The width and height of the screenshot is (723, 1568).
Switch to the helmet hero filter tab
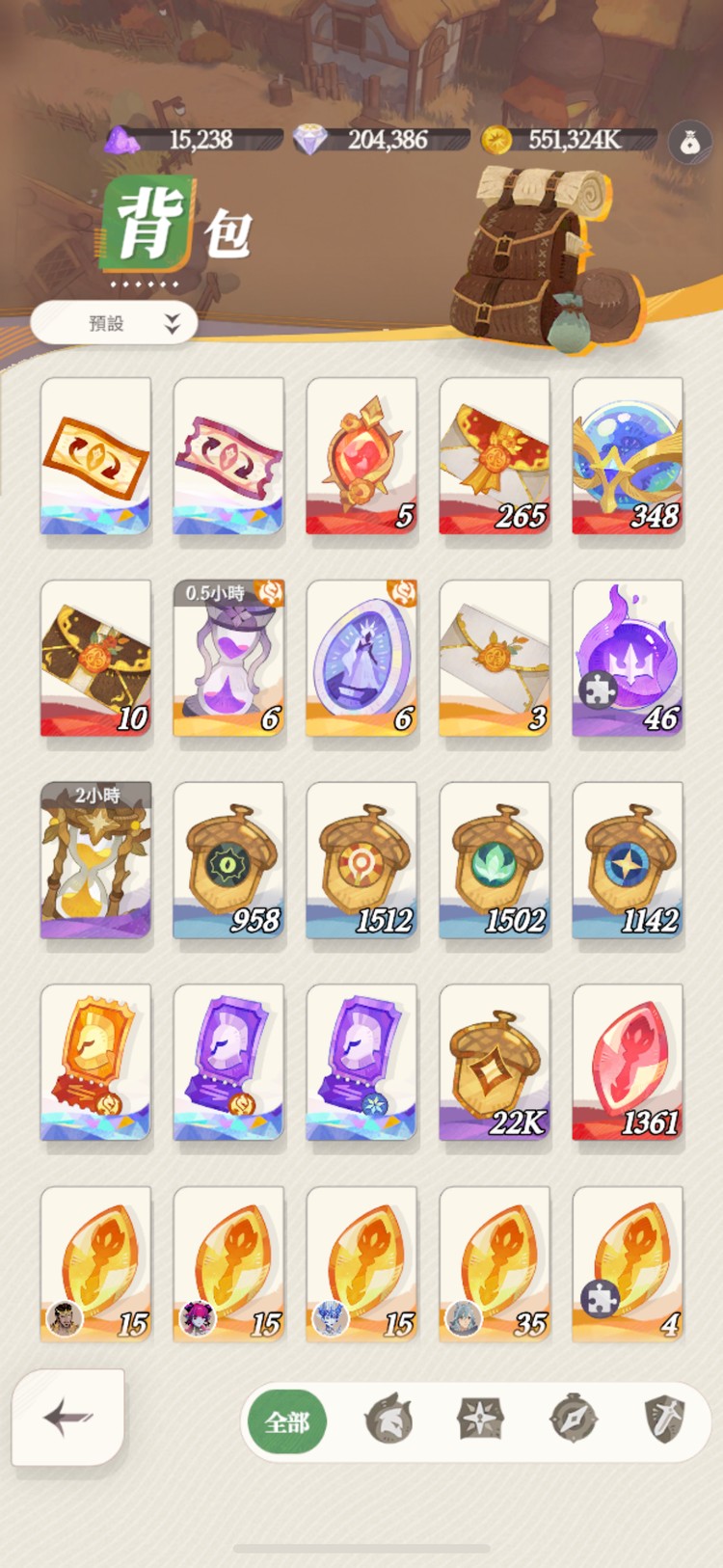[x=388, y=1421]
